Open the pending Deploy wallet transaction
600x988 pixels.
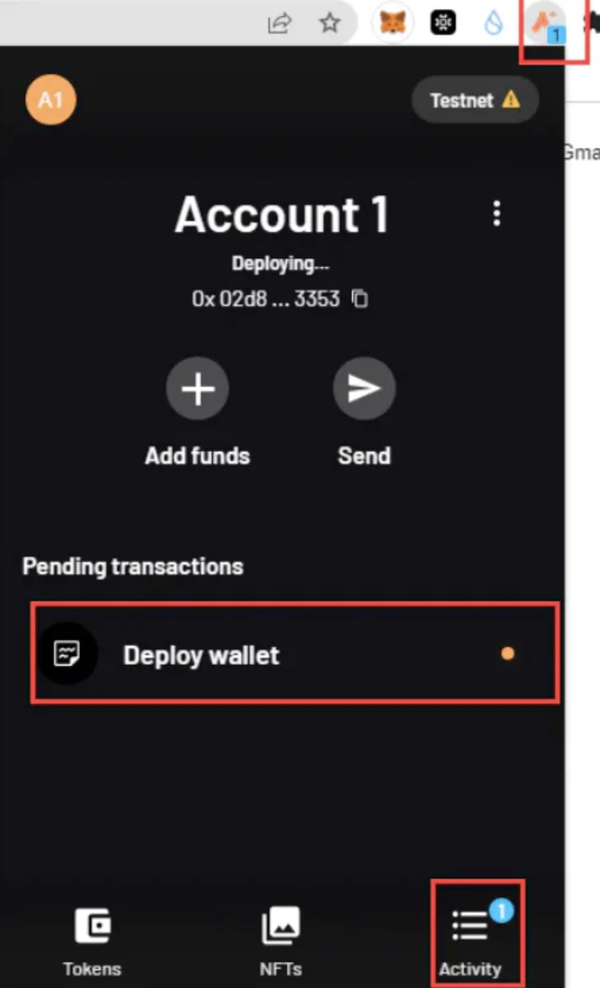coord(294,655)
